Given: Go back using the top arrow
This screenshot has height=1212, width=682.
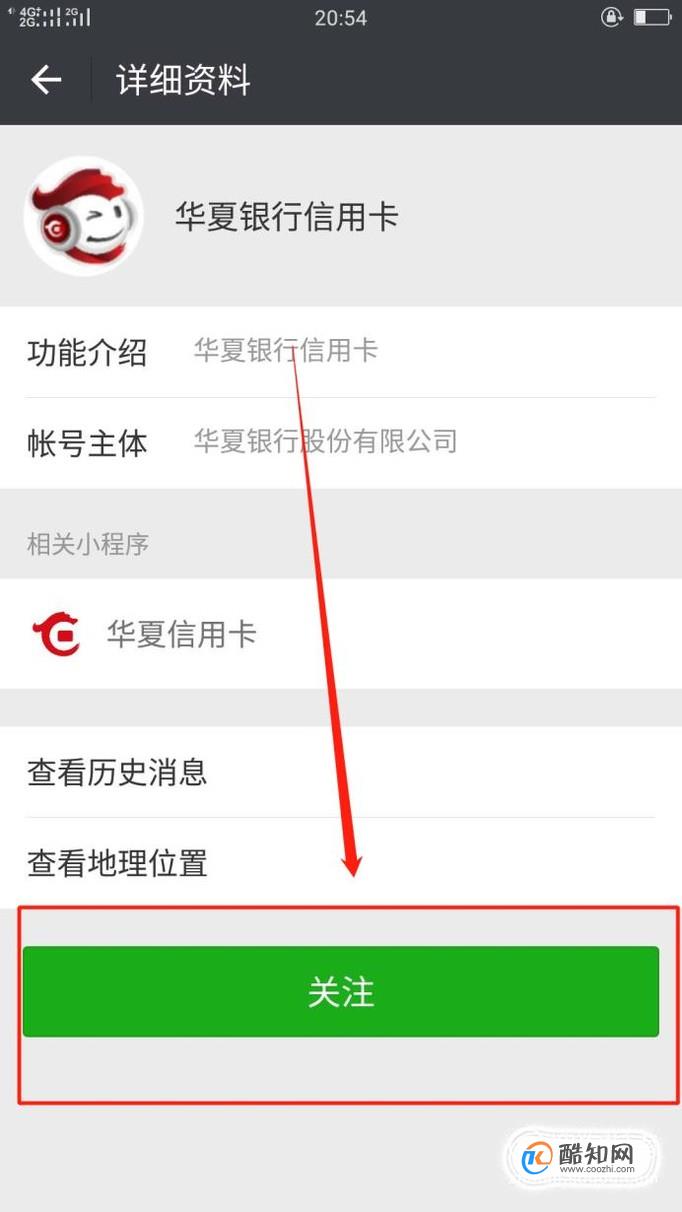Looking at the screenshot, I should pyautogui.click(x=46, y=80).
